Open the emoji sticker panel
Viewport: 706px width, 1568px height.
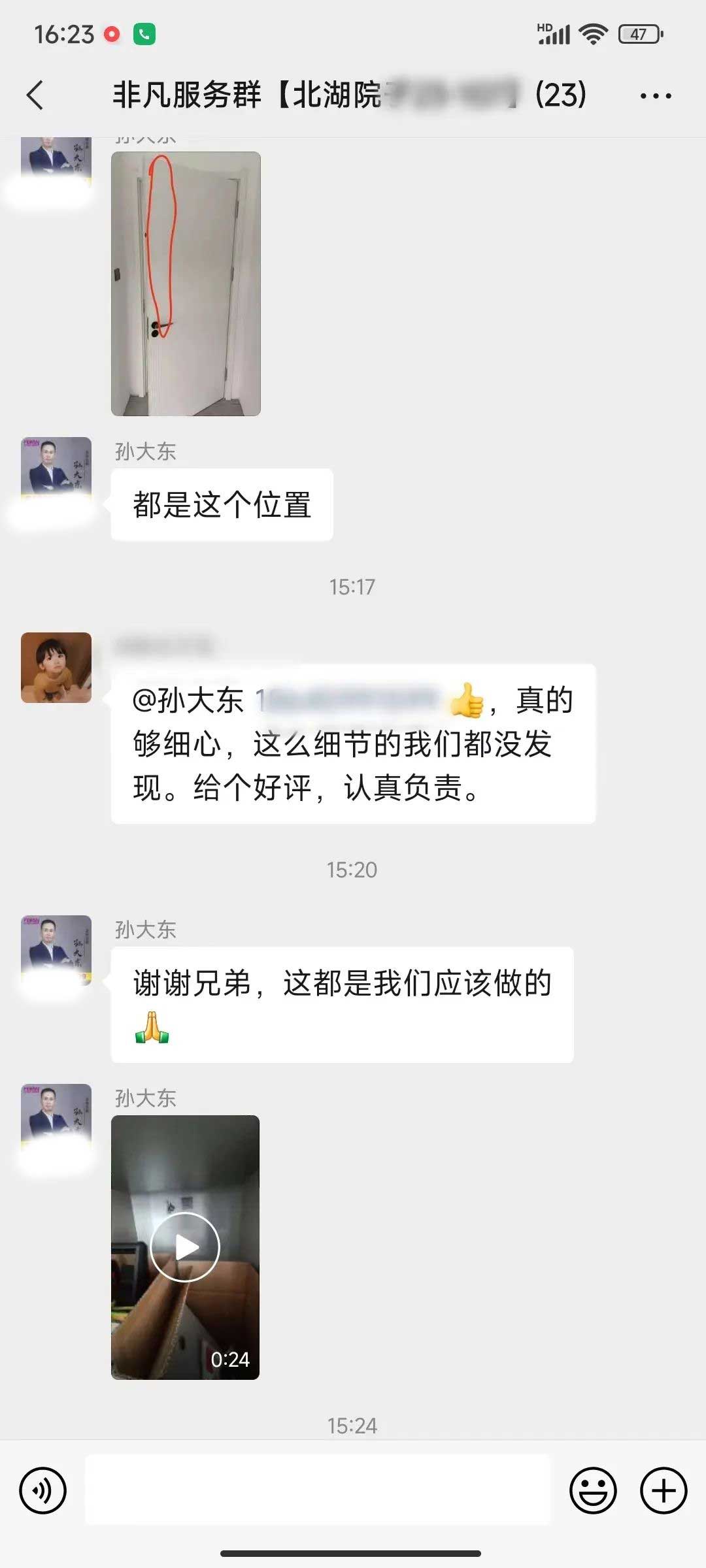click(x=593, y=1490)
